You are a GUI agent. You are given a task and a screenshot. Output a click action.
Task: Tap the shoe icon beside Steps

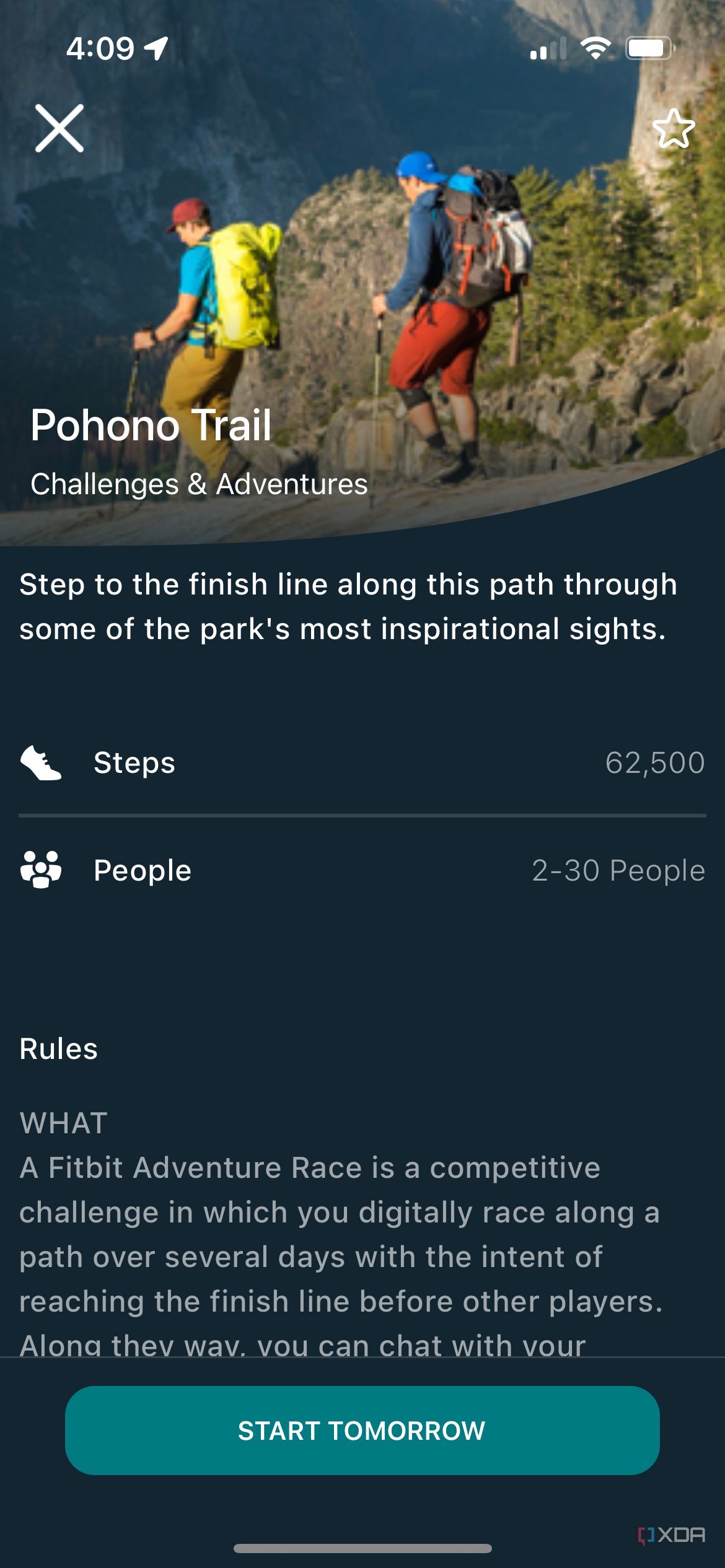(41, 762)
